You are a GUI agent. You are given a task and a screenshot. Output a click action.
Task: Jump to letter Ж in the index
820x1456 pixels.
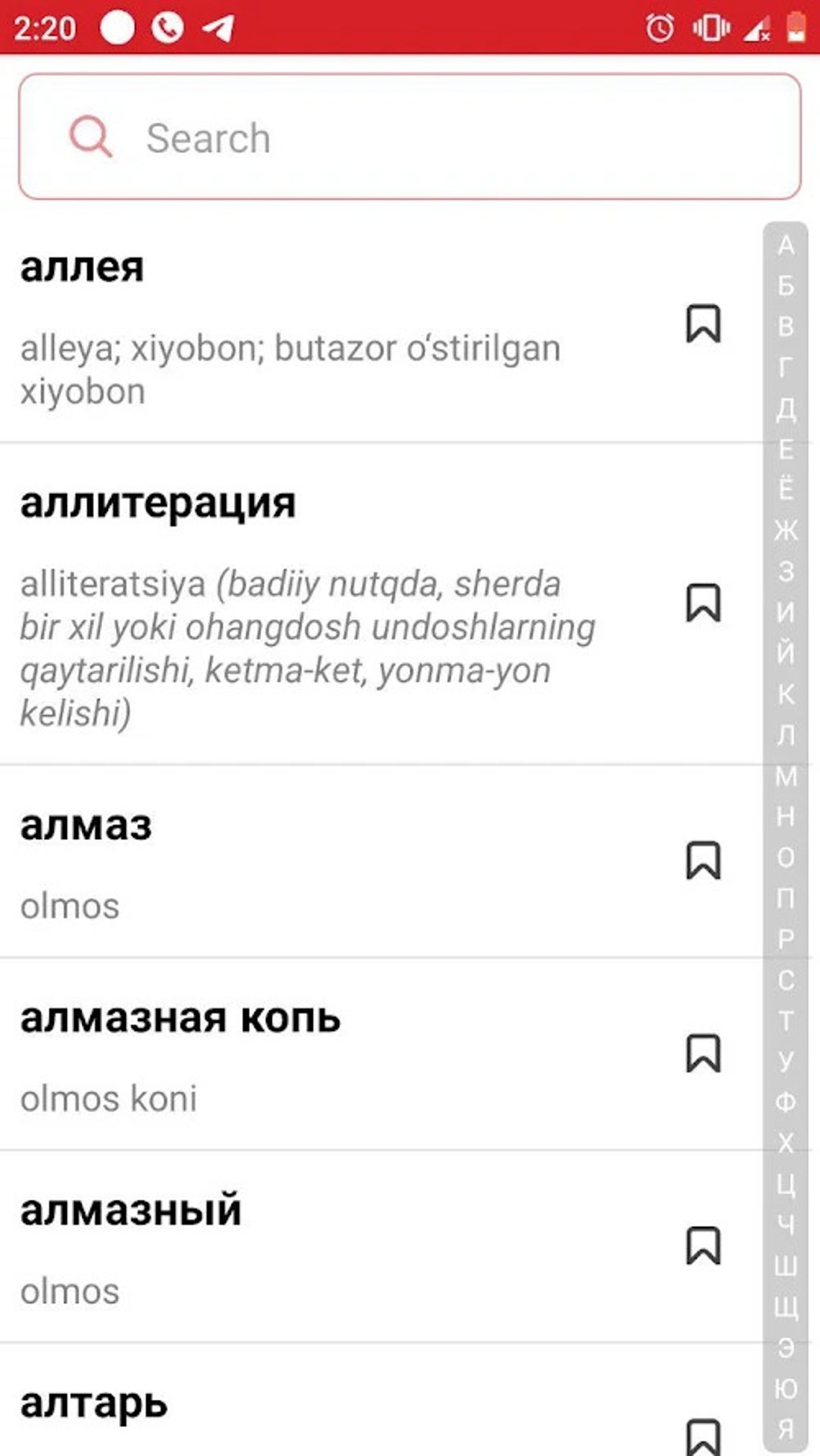tap(785, 530)
